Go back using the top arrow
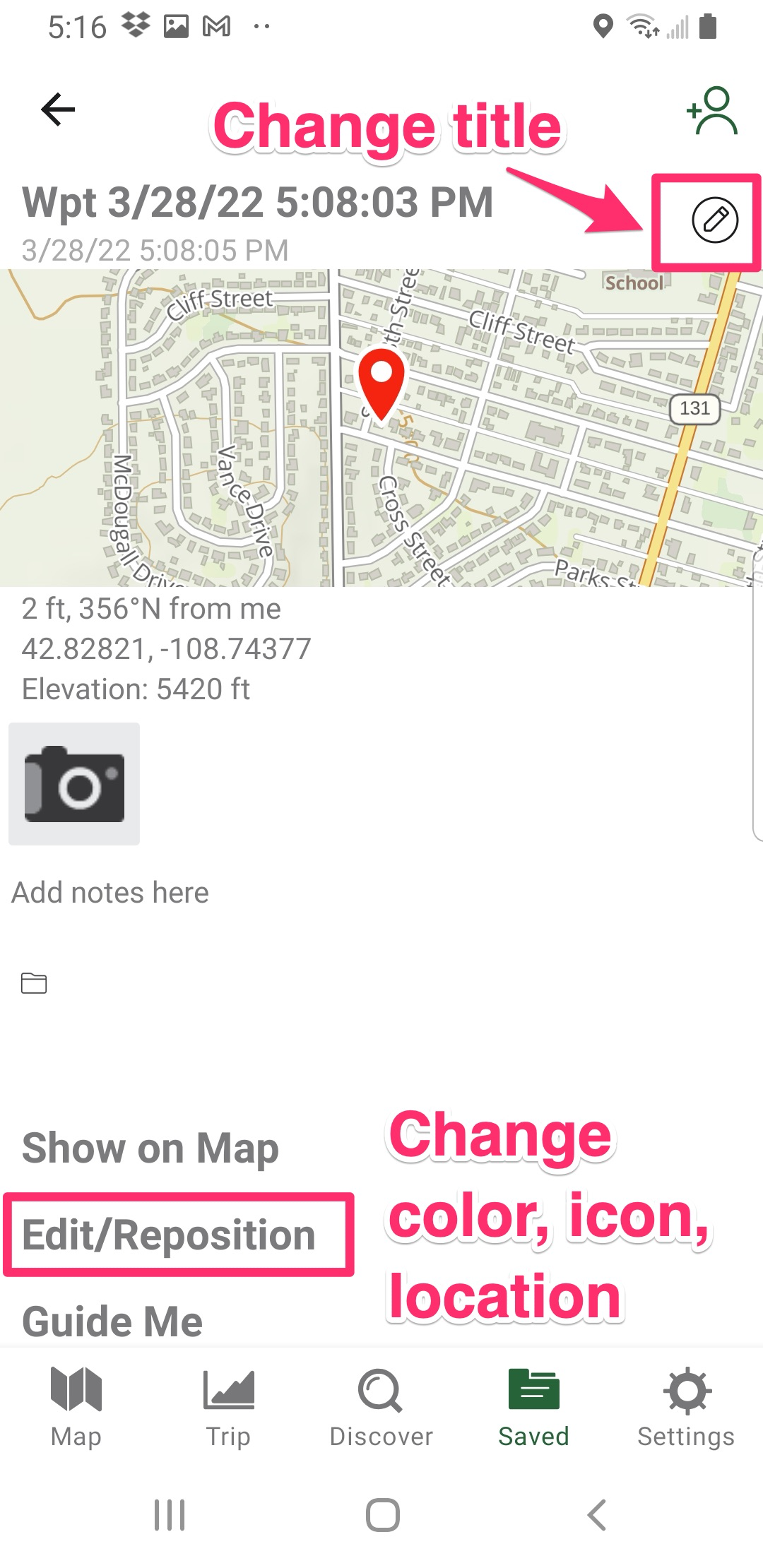Image resolution: width=763 pixels, height=1568 pixels. point(58,109)
